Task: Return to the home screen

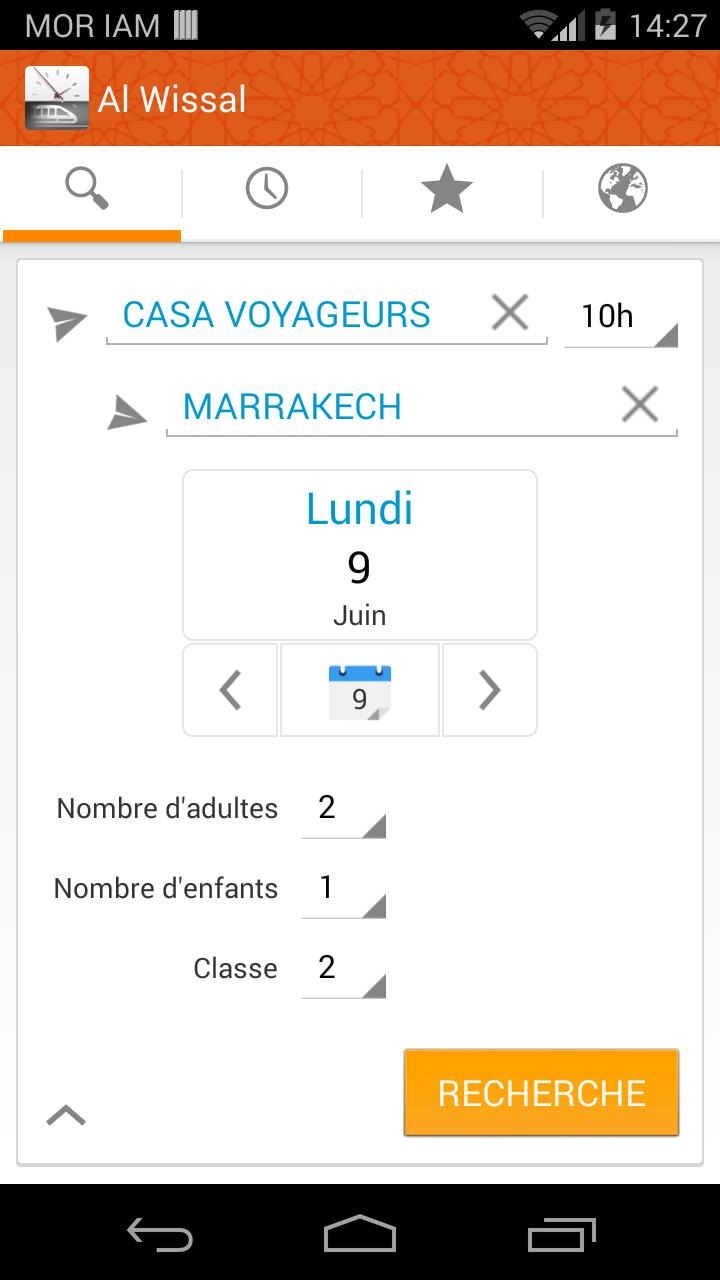Action: pos(360,1235)
